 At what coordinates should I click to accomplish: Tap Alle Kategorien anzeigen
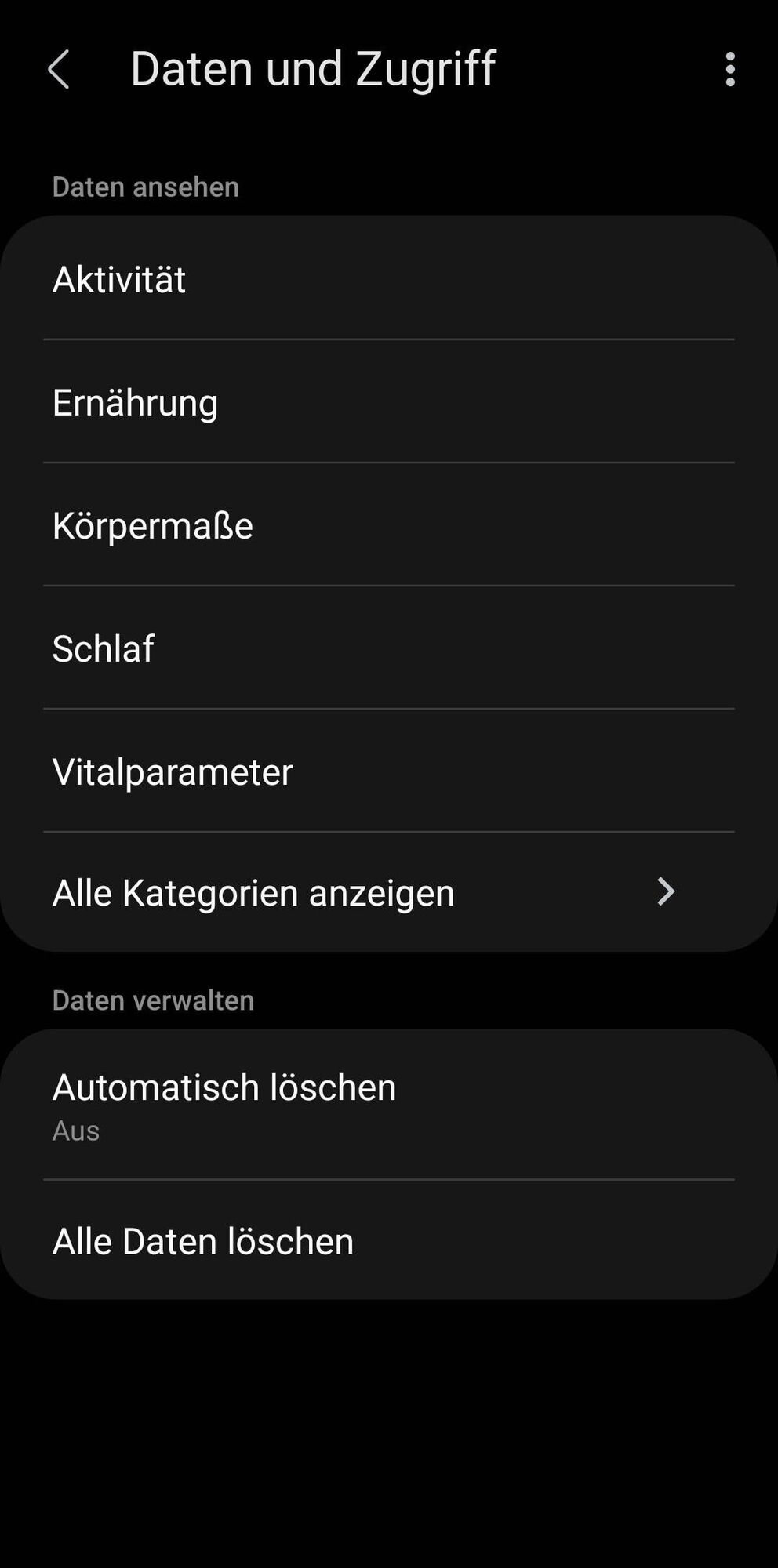point(389,892)
